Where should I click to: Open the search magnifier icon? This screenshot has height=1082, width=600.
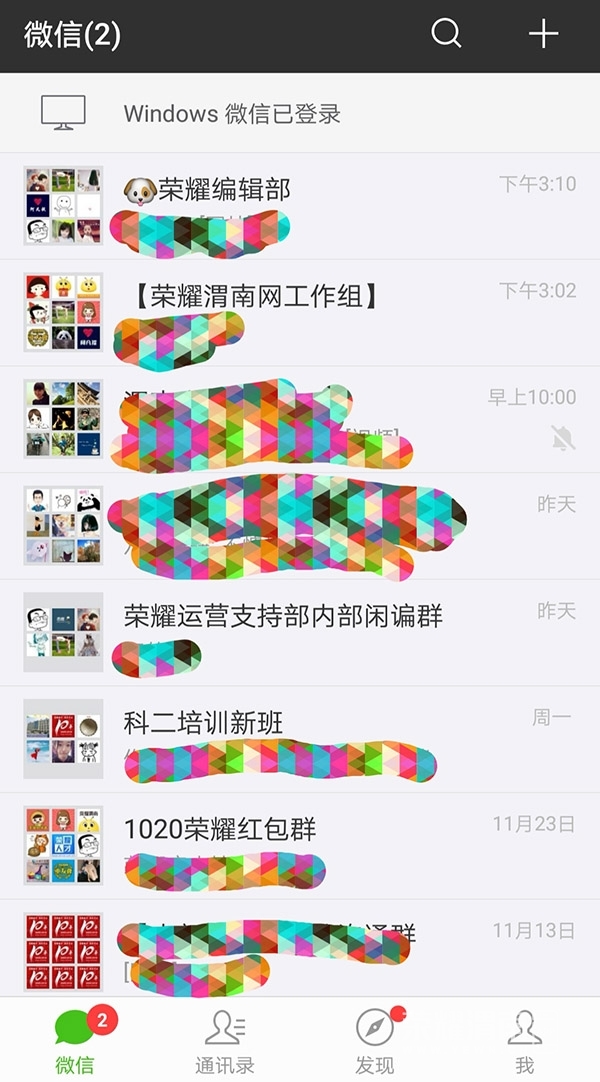tap(446, 34)
